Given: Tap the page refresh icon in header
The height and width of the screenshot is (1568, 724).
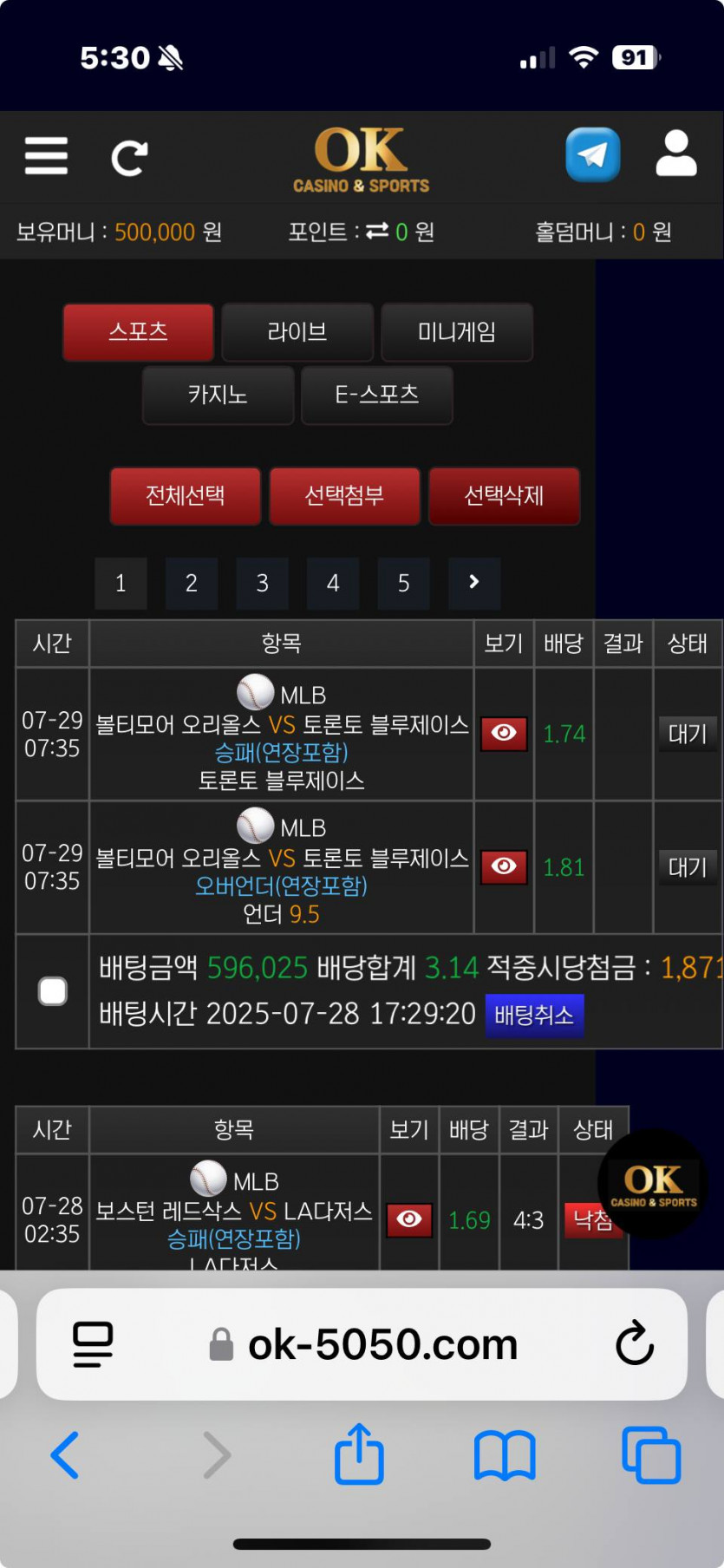Looking at the screenshot, I should 129,158.
